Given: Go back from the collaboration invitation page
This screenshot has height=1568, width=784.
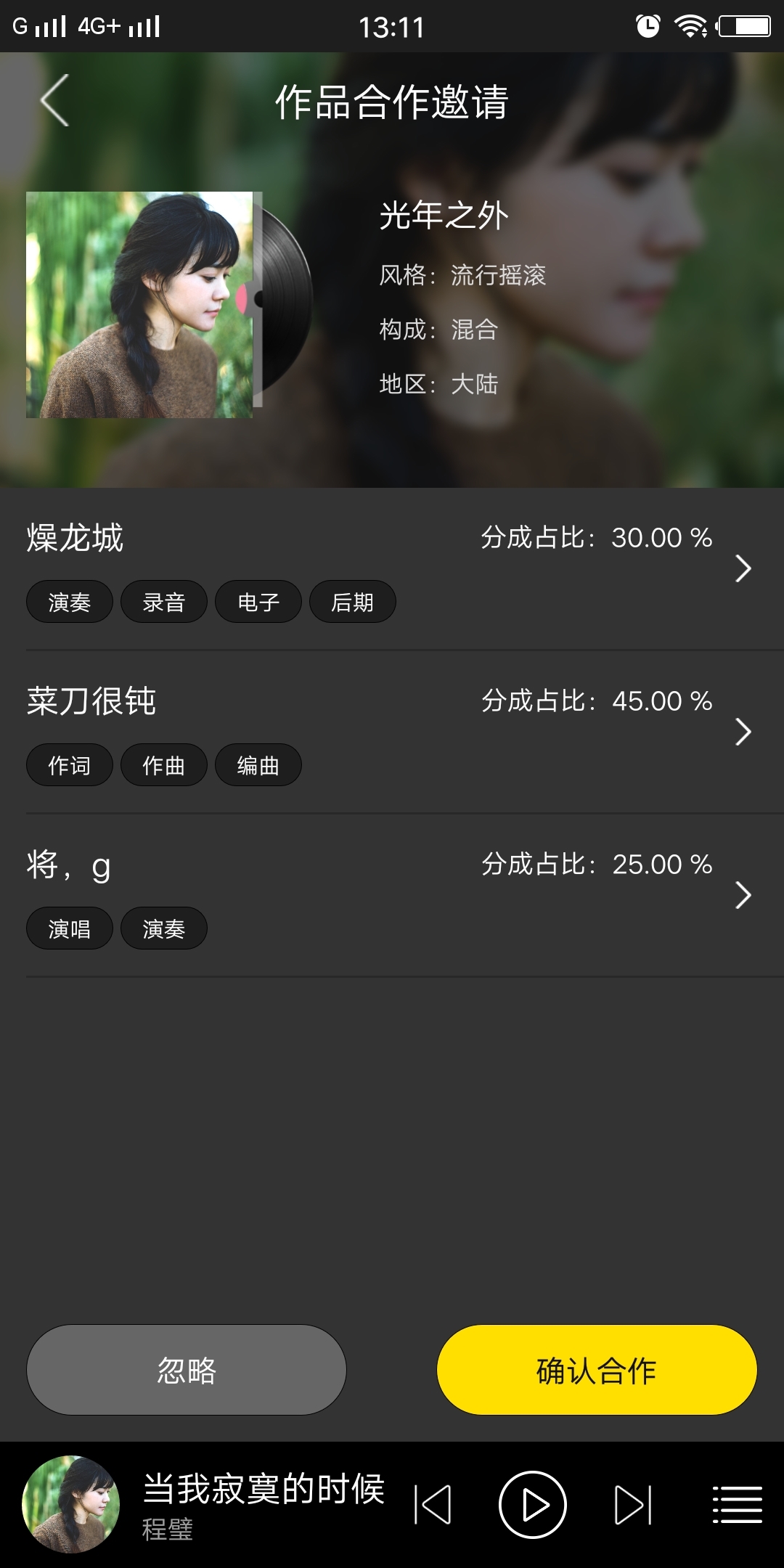Looking at the screenshot, I should pos(55,101).
